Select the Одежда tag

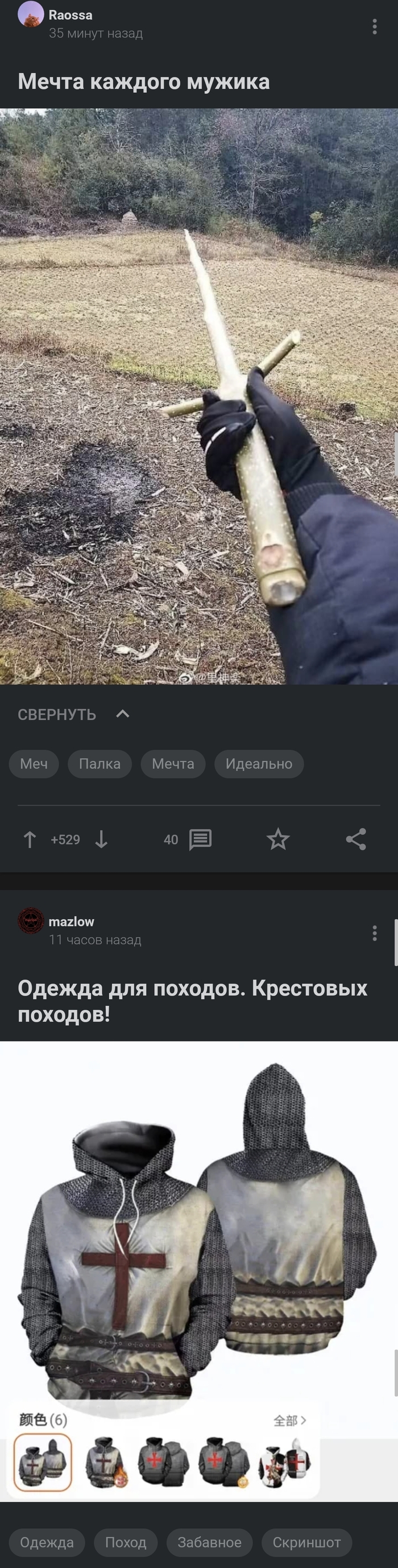click(47, 1542)
